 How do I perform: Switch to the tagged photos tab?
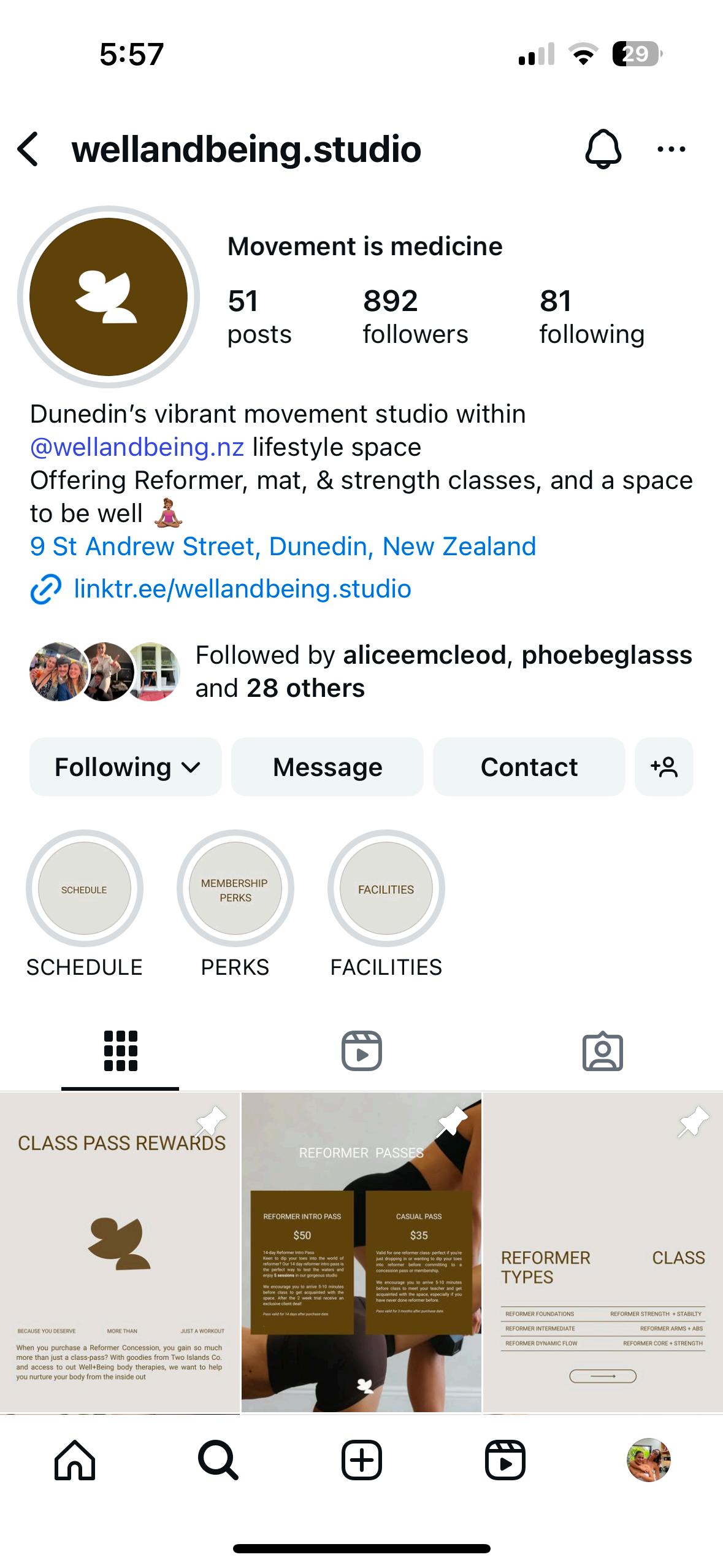click(x=602, y=1051)
